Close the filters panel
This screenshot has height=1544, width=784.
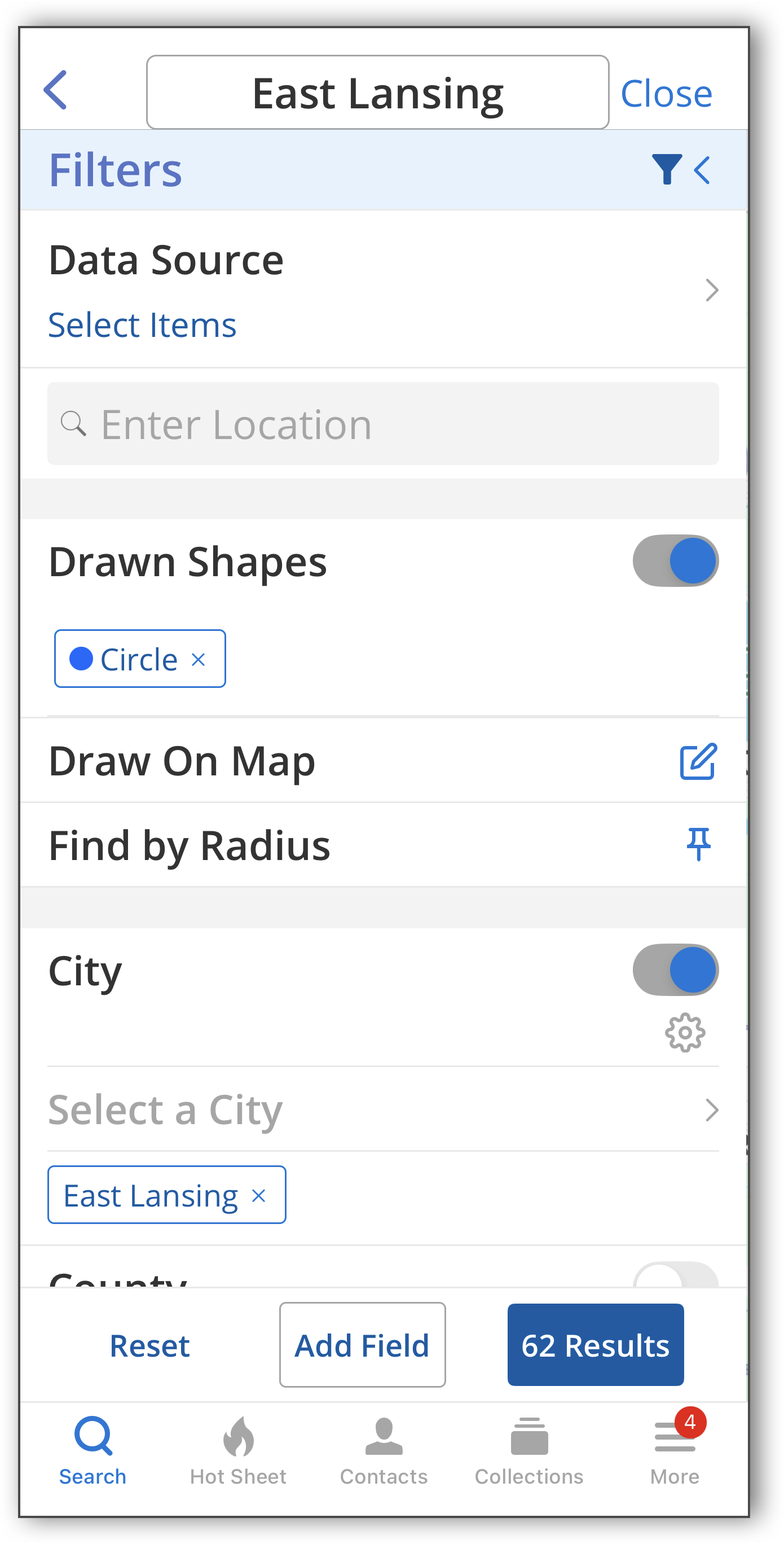pos(666,94)
